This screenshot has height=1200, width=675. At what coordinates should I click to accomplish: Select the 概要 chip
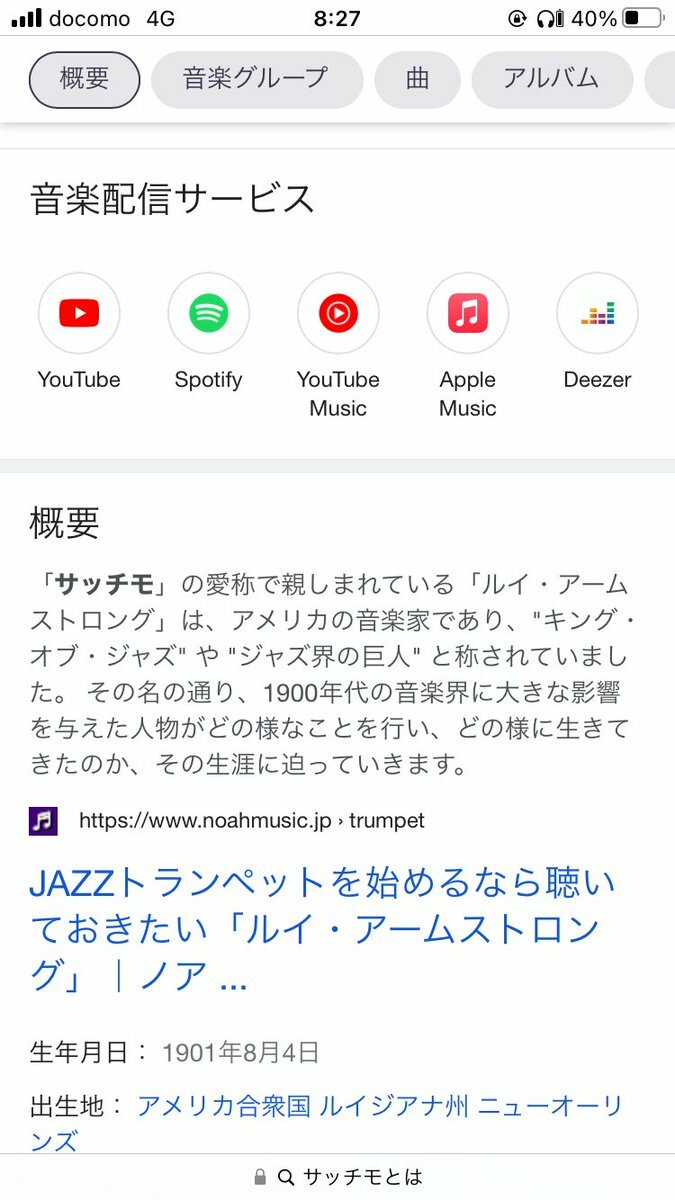tap(84, 80)
